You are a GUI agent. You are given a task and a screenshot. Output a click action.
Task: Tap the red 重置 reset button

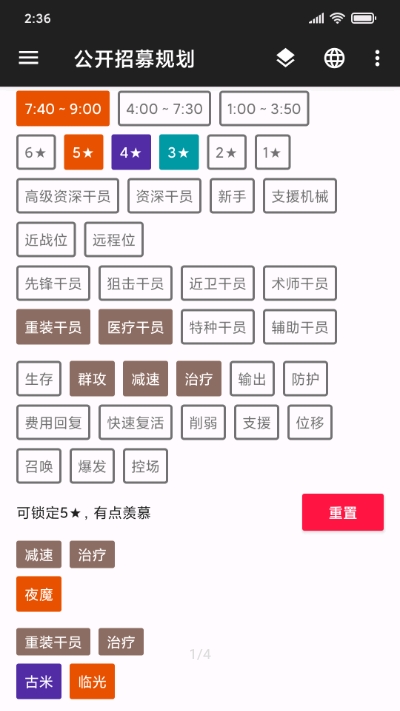click(343, 512)
